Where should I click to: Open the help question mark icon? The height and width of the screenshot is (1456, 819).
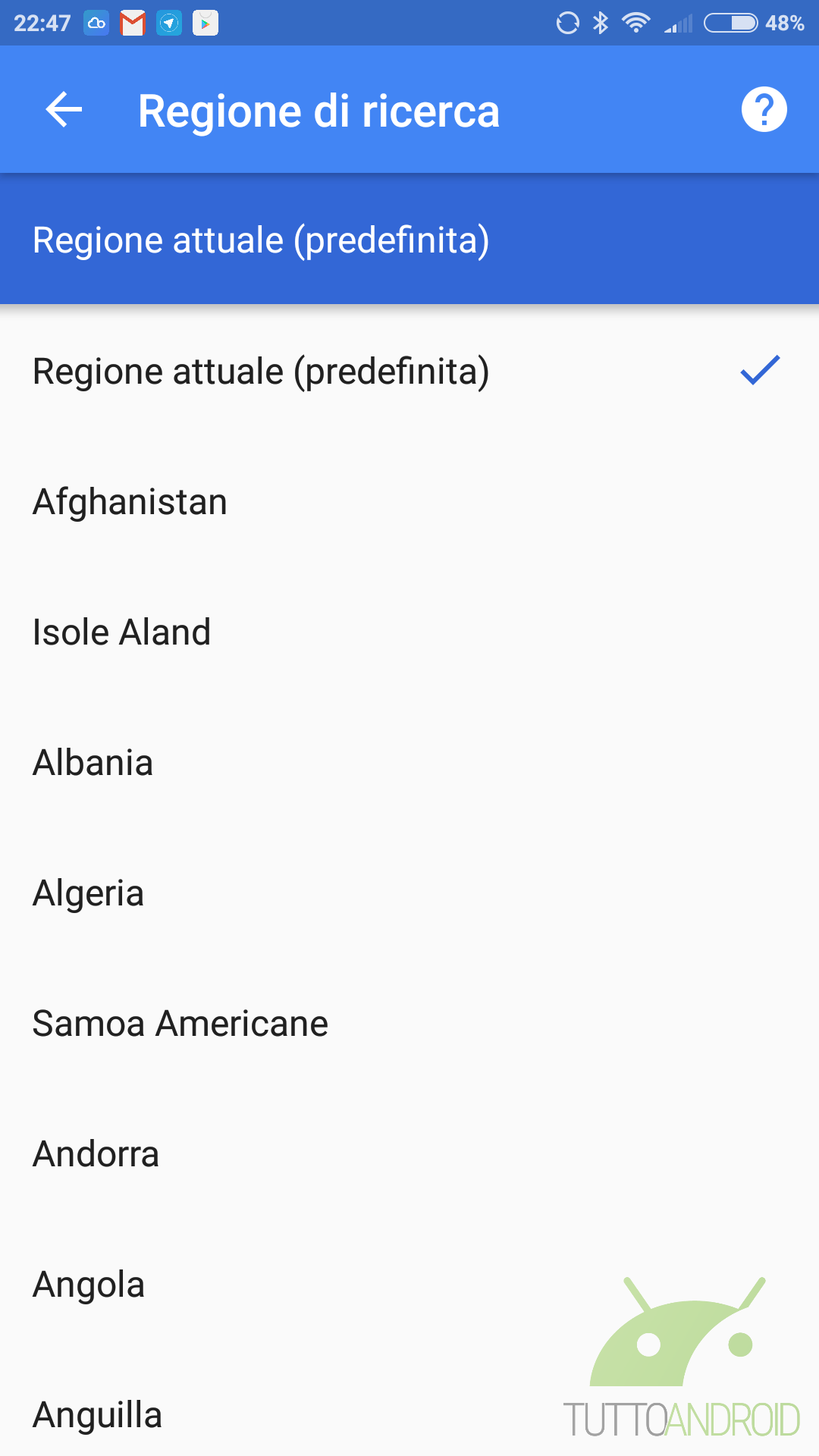click(x=764, y=110)
